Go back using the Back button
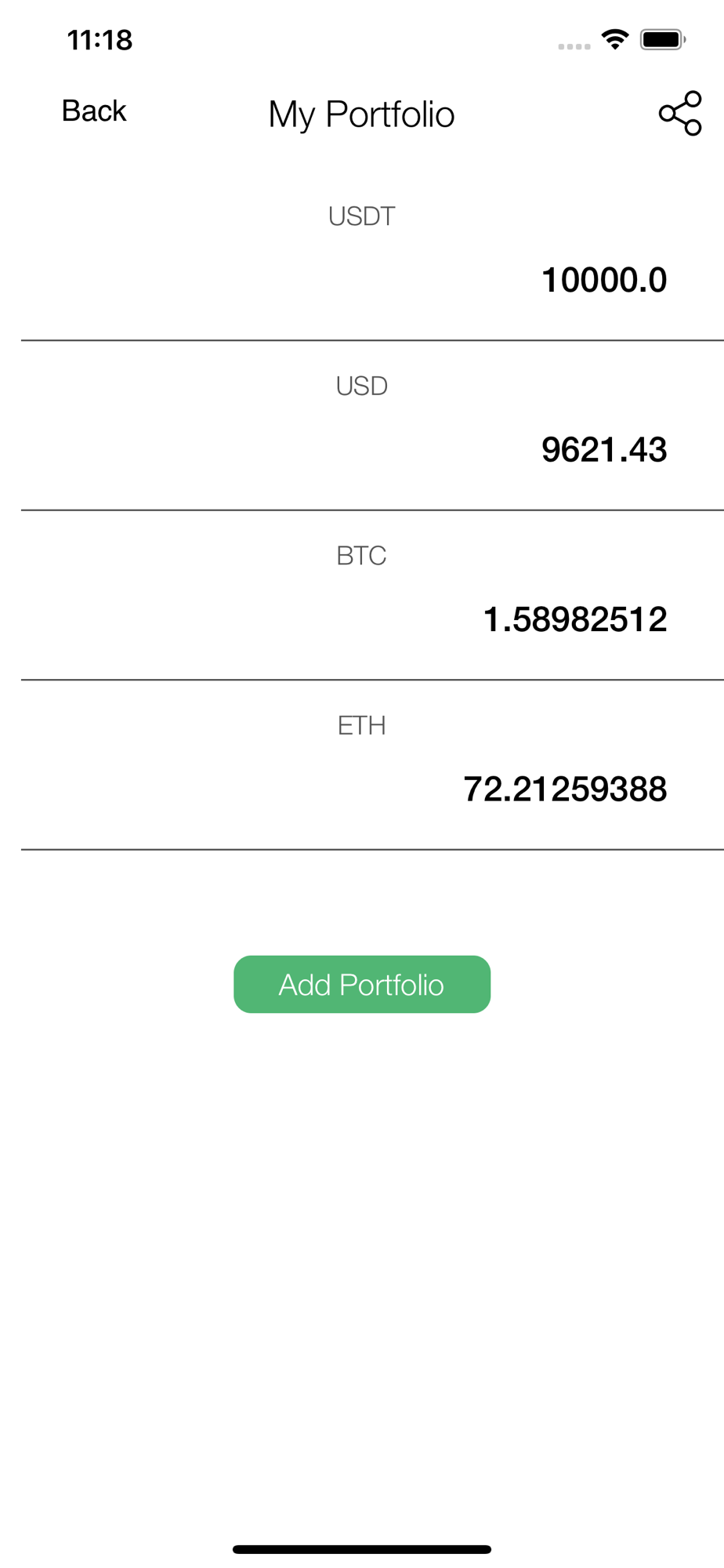 click(x=94, y=111)
